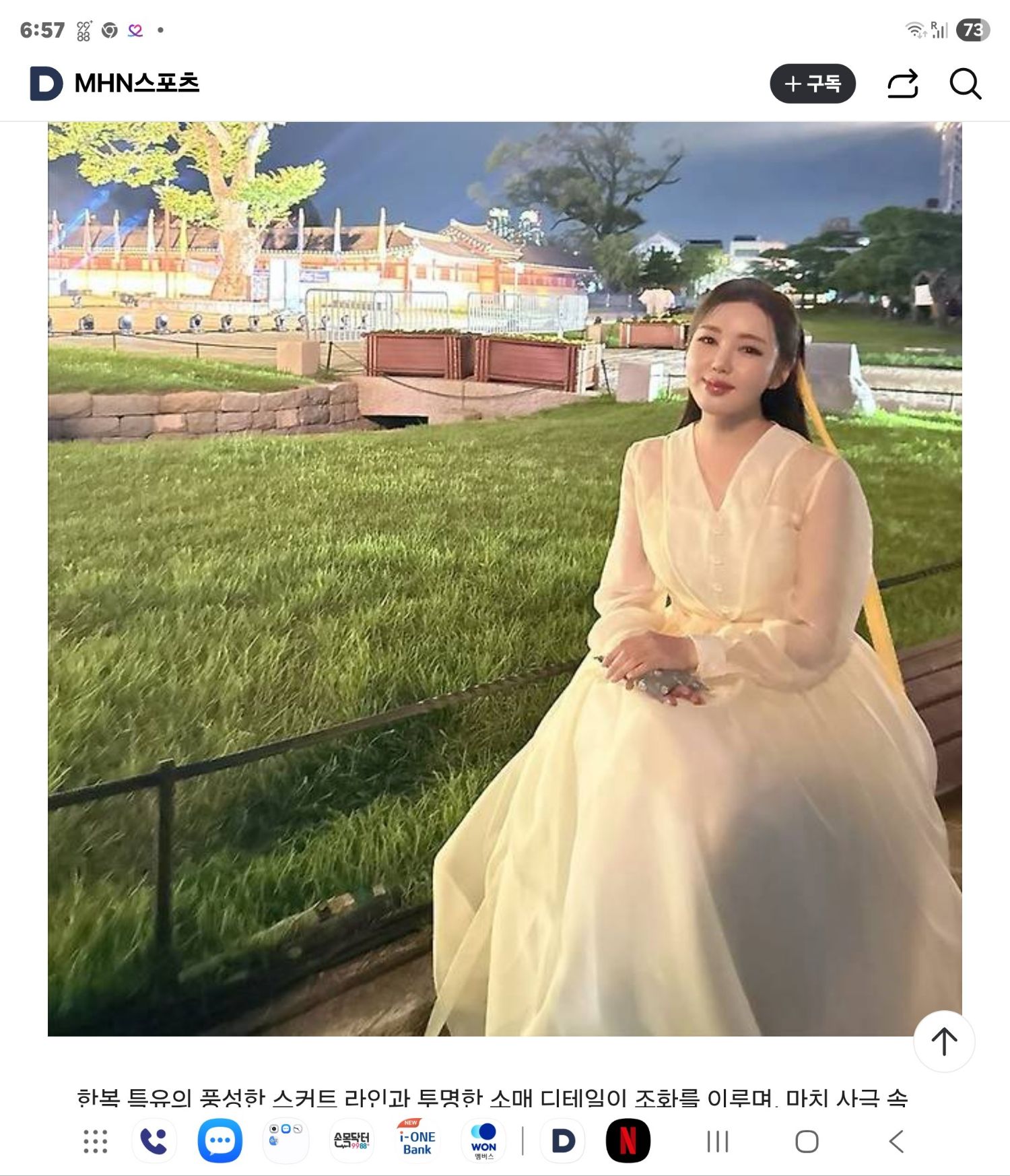Subscribe to MHN스포츠 with 구독 button
The height and width of the screenshot is (1176, 1010).
tap(812, 84)
